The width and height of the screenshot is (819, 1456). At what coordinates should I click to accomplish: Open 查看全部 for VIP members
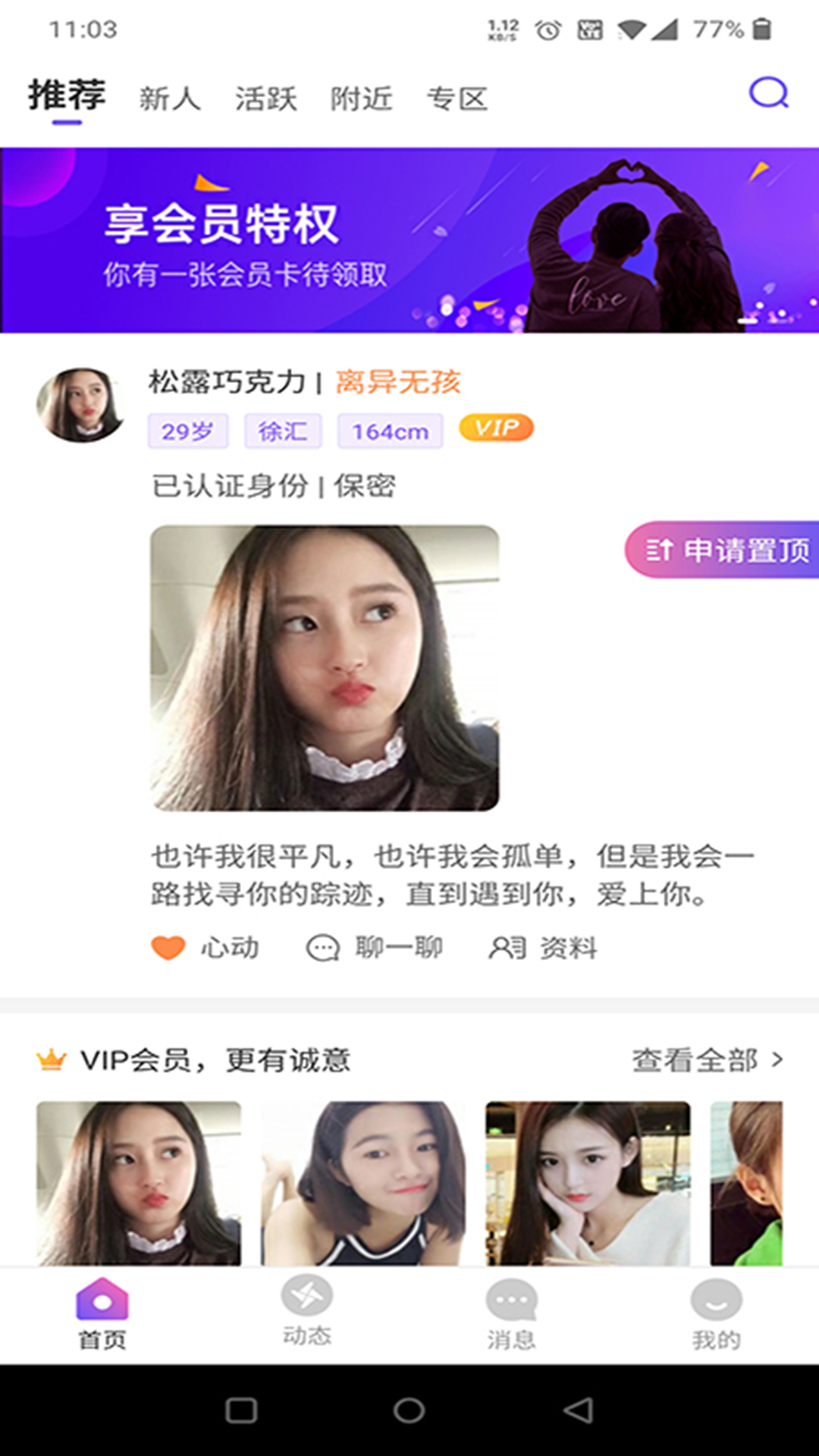pyautogui.click(x=707, y=1059)
